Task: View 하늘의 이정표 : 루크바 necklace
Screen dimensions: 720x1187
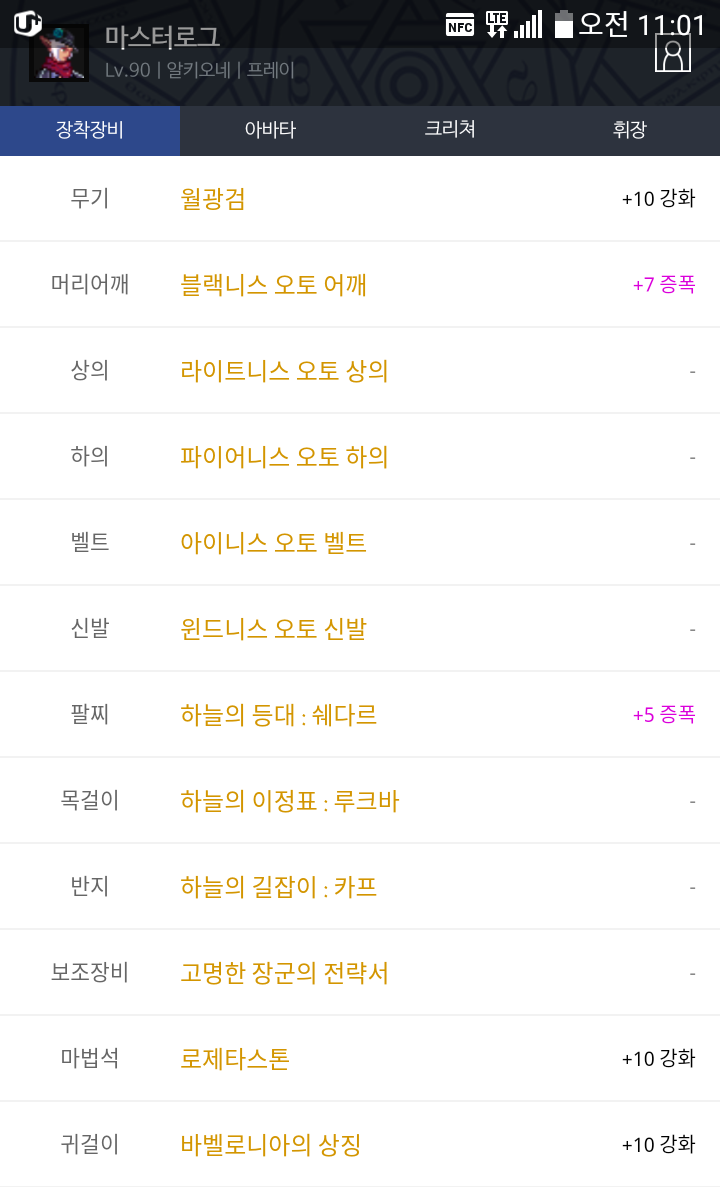Action: pos(360,801)
